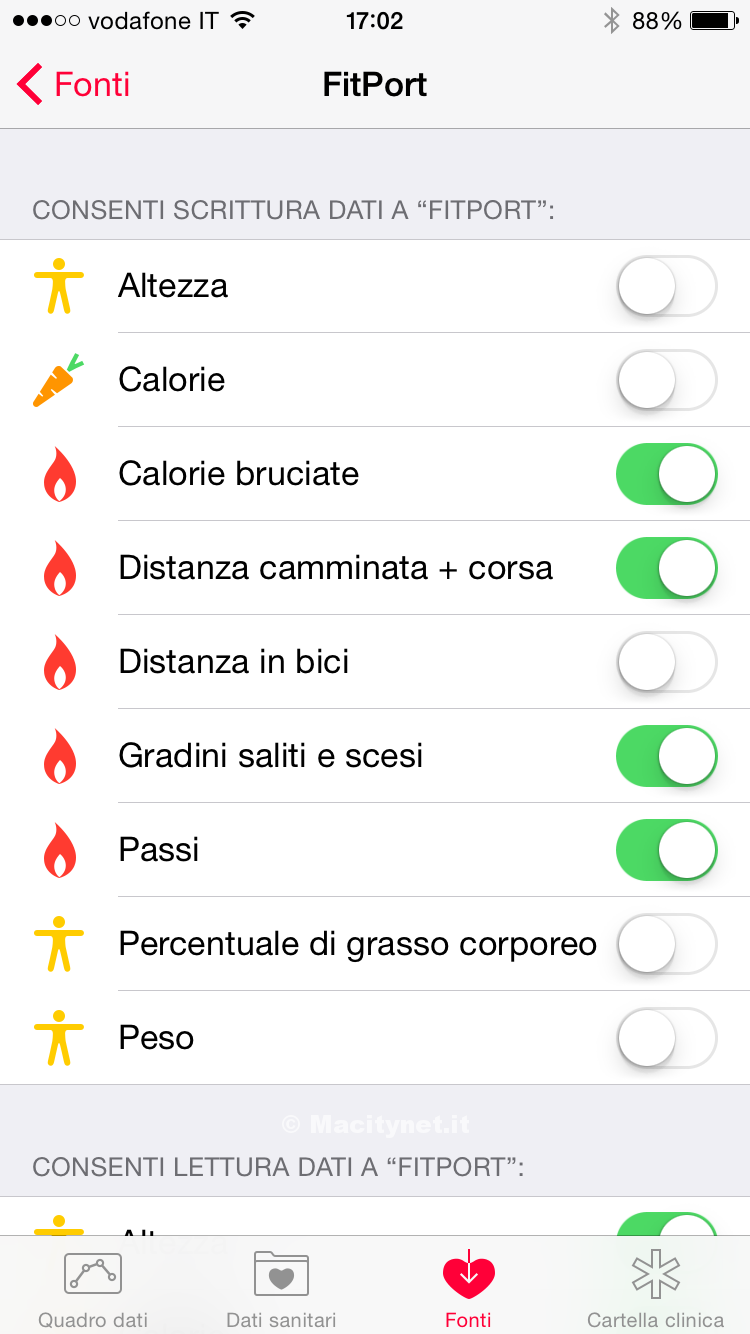Enable the Altezza write permission
Image resolution: width=750 pixels, height=1334 pixels.
(666, 286)
